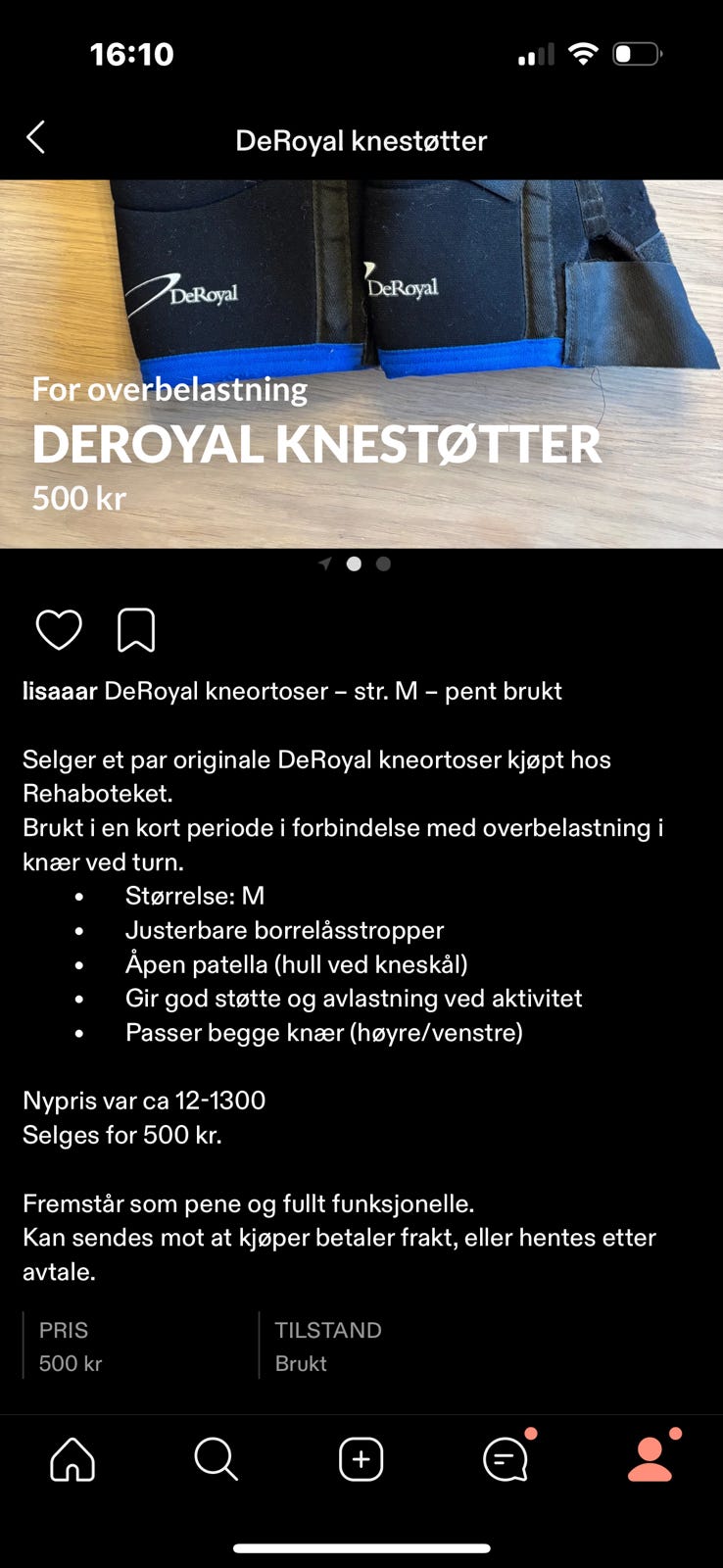Open the Search screen
The height and width of the screenshot is (1568, 723).
[x=216, y=1460]
